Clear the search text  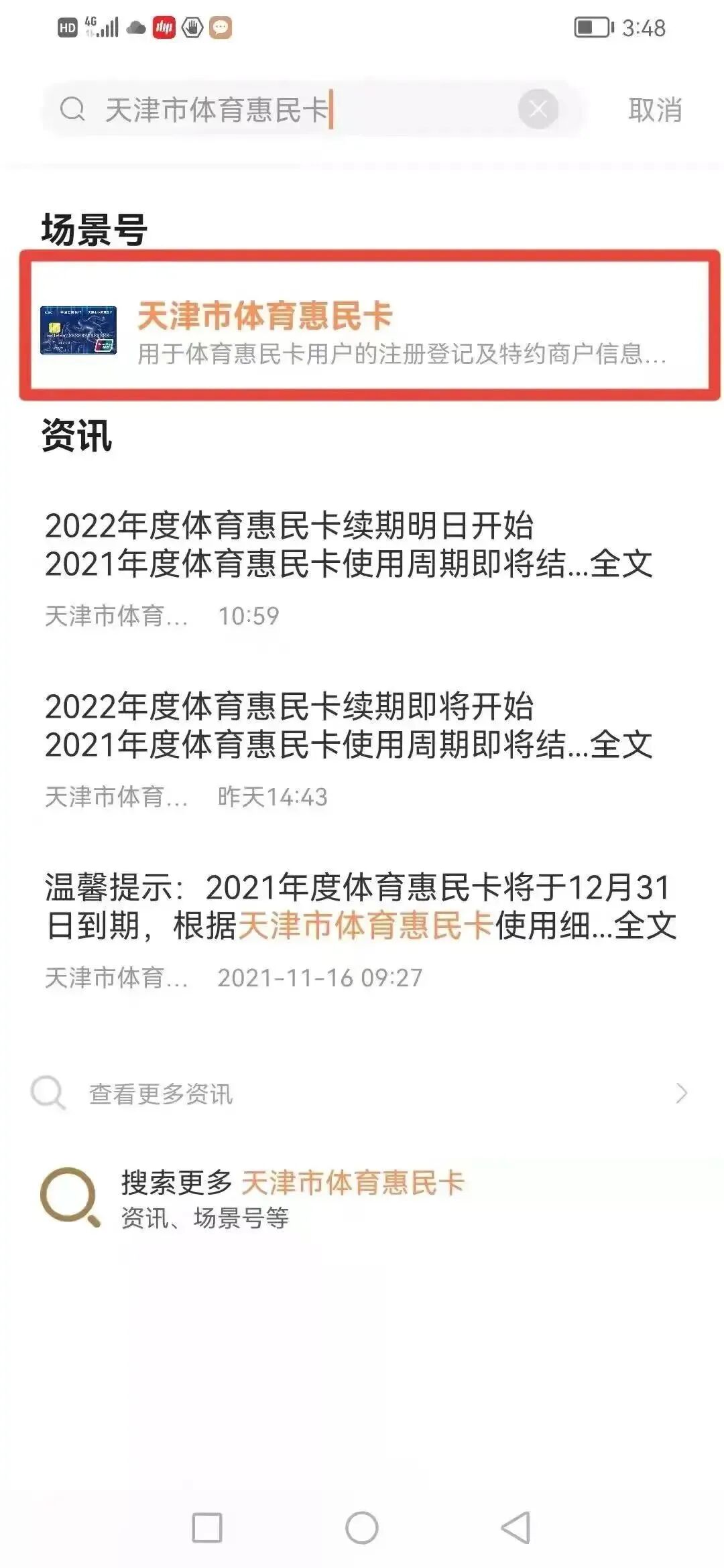click(538, 109)
